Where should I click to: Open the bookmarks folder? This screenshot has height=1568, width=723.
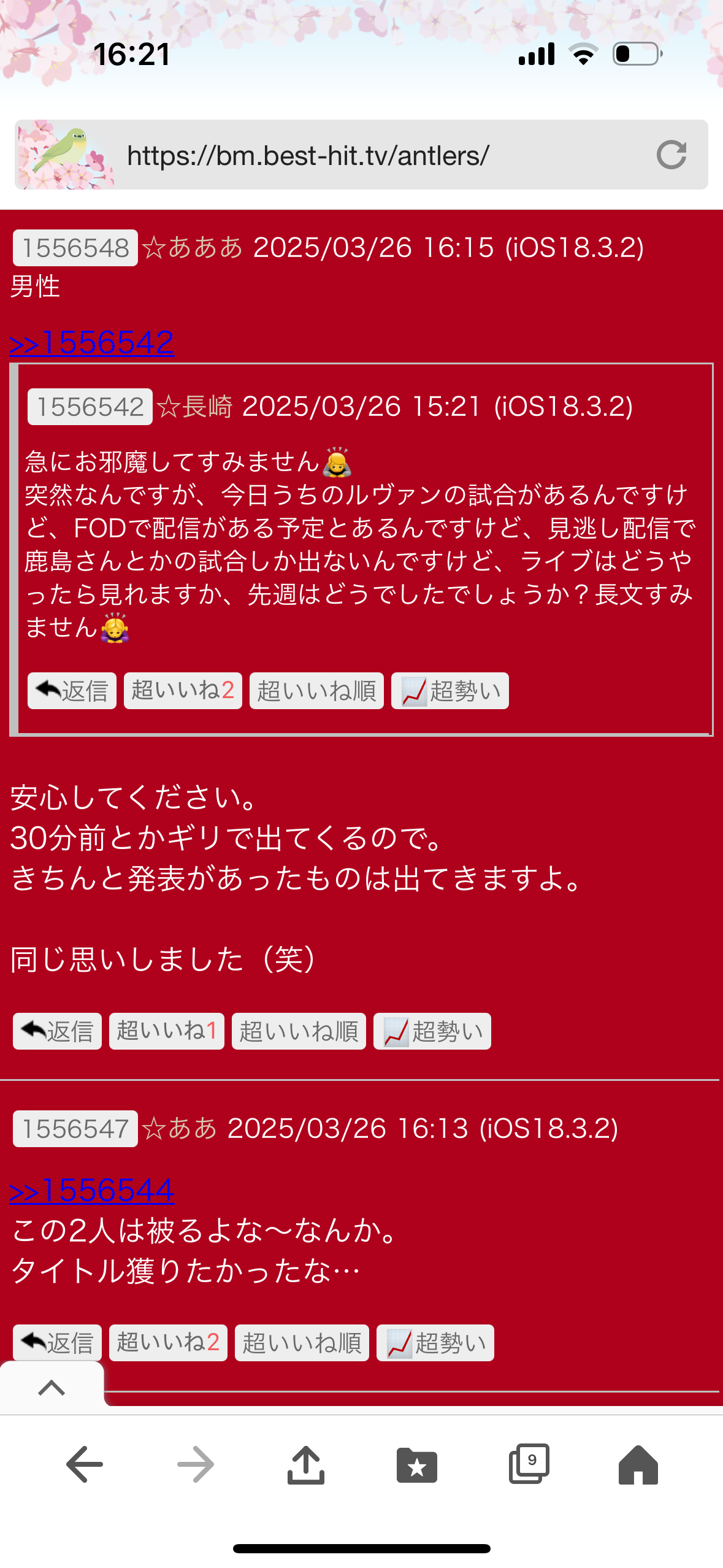pyautogui.click(x=417, y=1464)
